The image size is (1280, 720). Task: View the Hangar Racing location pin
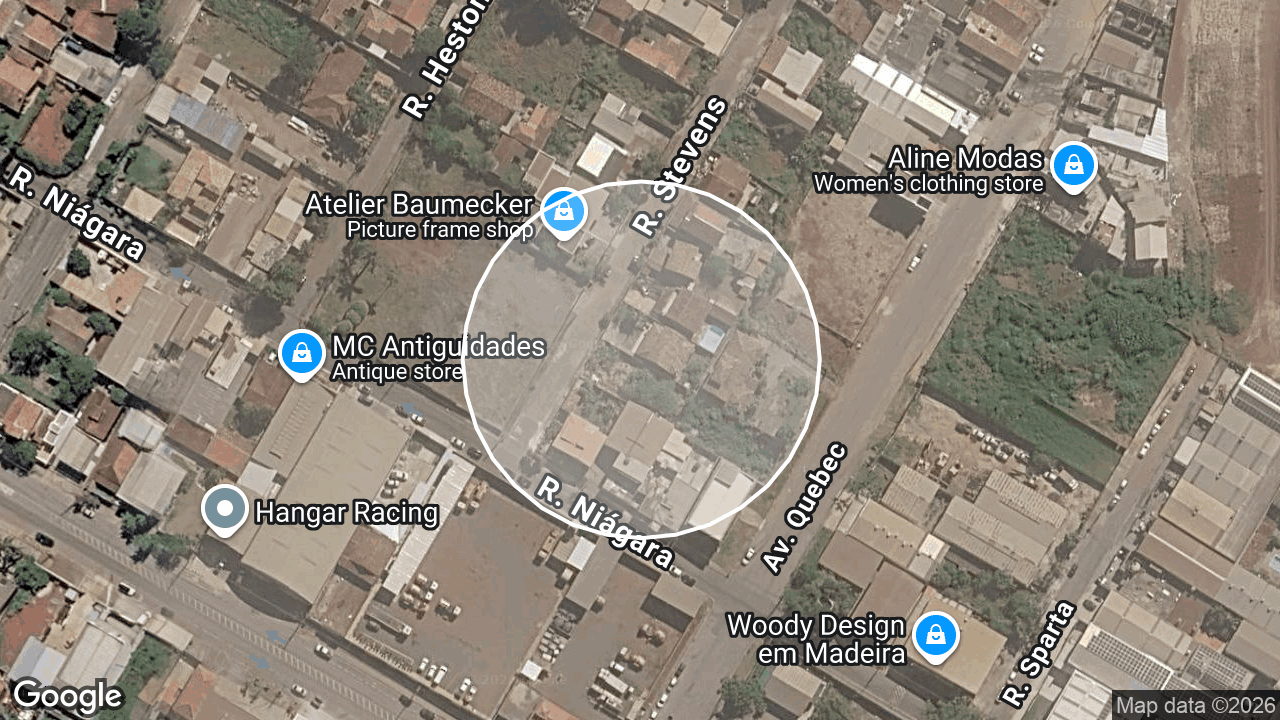tap(224, 511)
